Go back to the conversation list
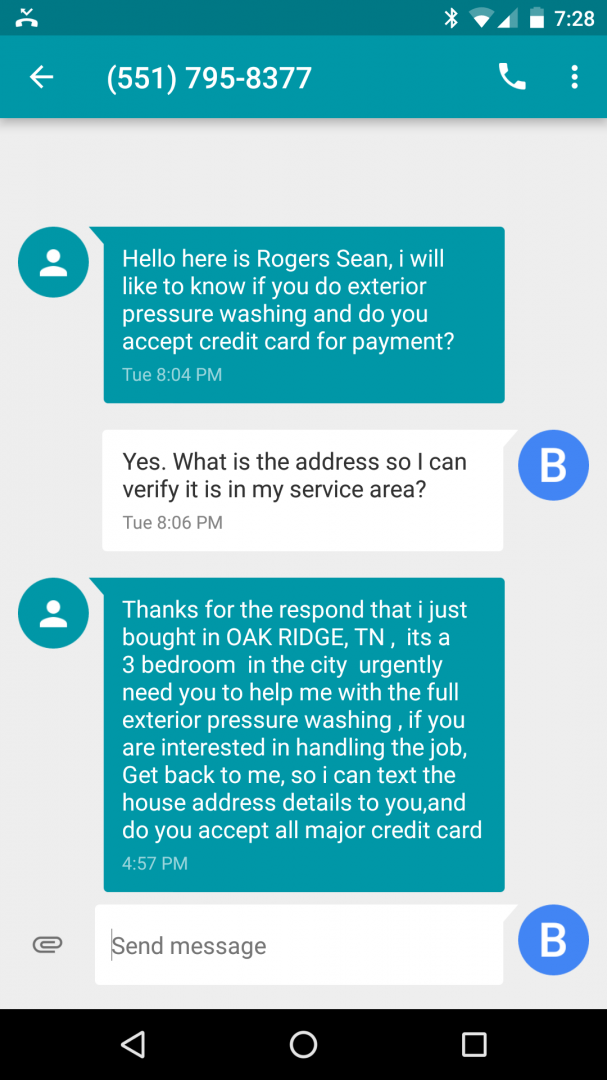Viewport: 607px width, 1080px height. 41,77
